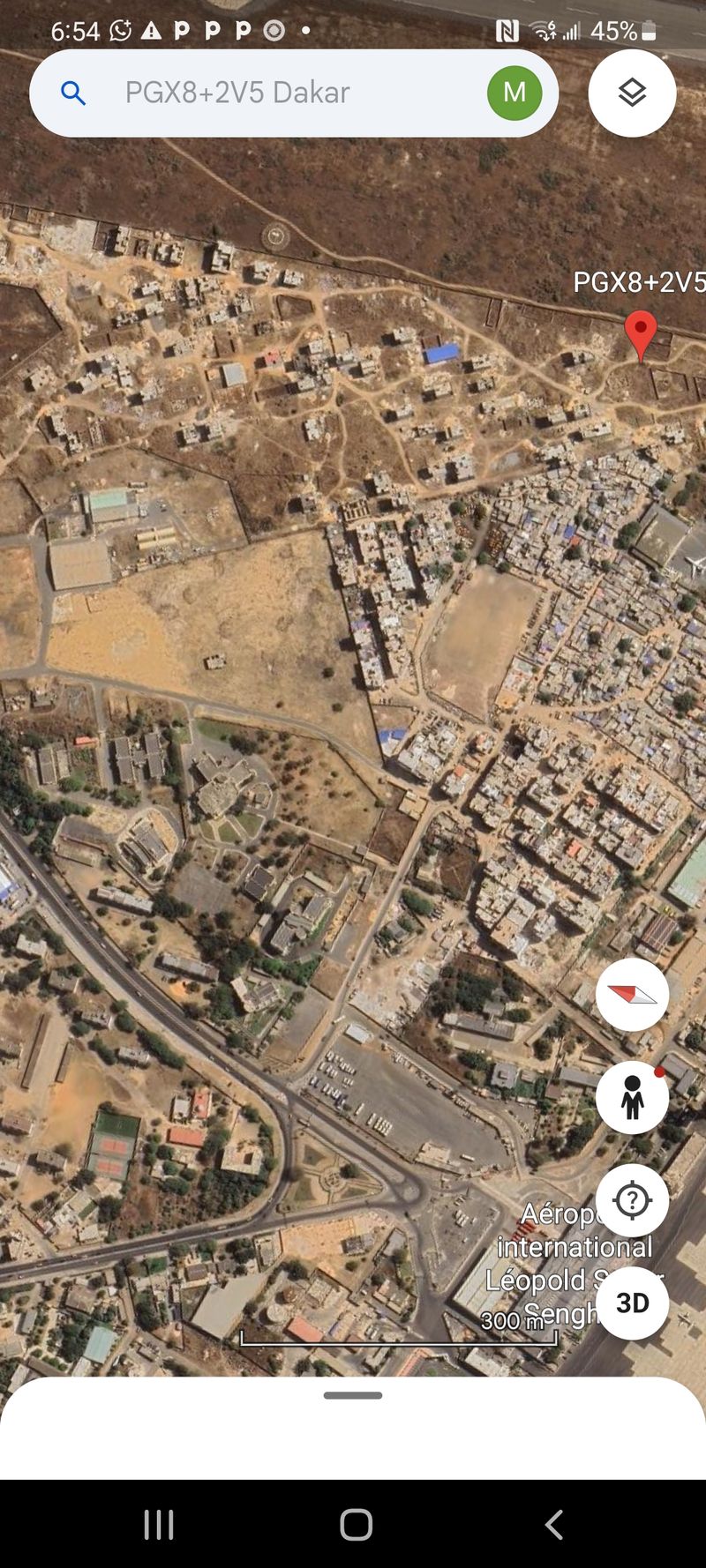Open Street View pegman button
This screenshot has width=706, height=1568.
pyautogui.click(x=632, y=1097)
